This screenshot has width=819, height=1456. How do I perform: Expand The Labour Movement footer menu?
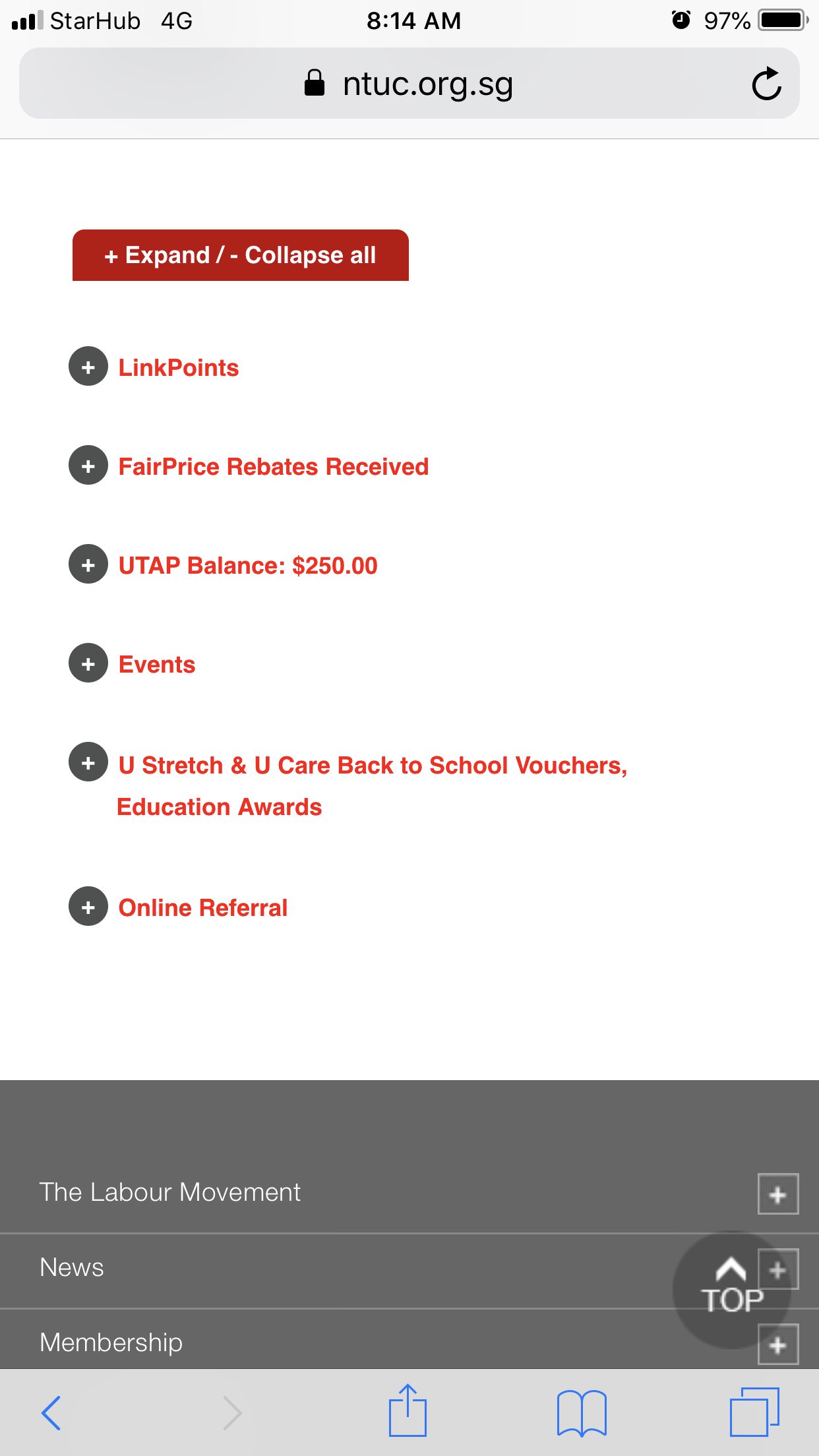pyautogui.click(x=777, y=1194)
